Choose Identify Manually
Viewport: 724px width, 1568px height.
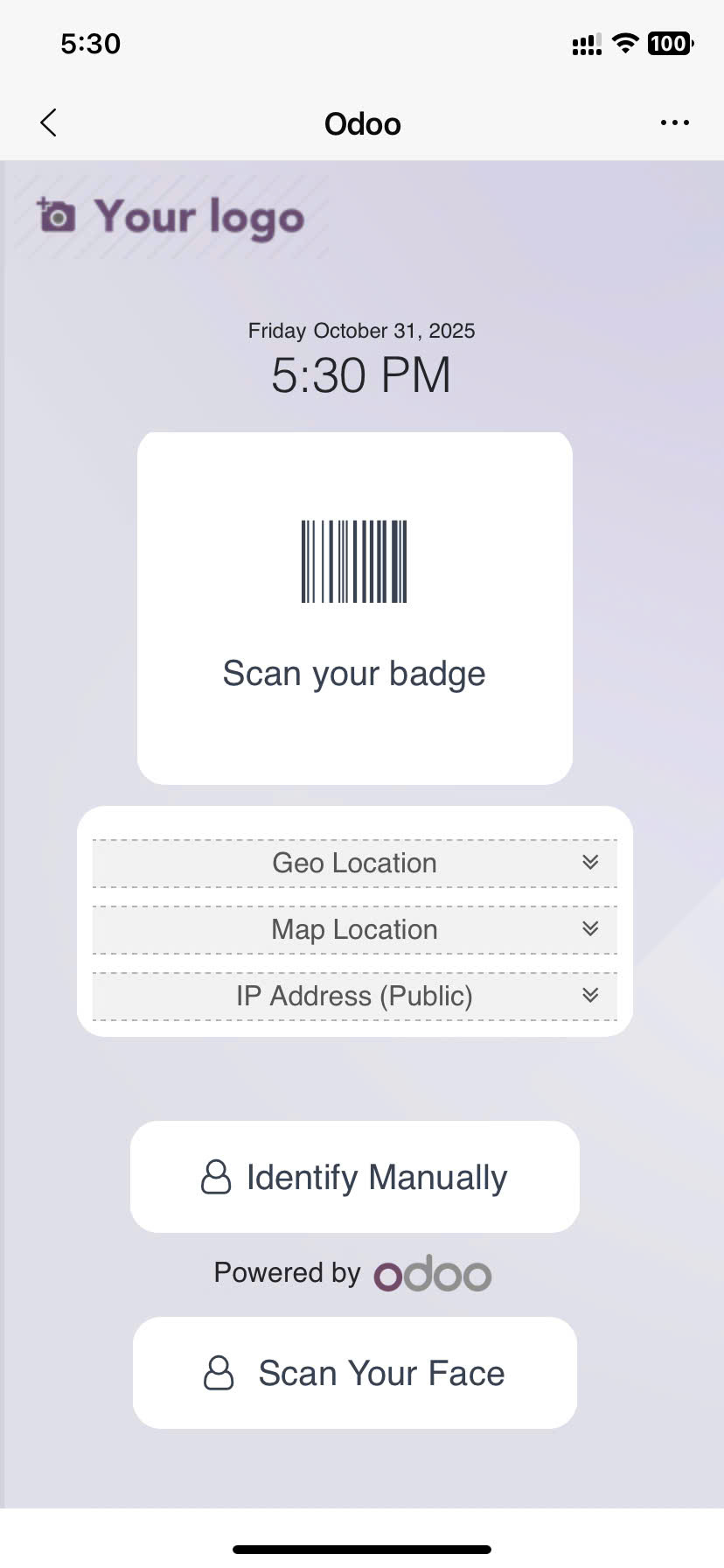coord(354,1177)
